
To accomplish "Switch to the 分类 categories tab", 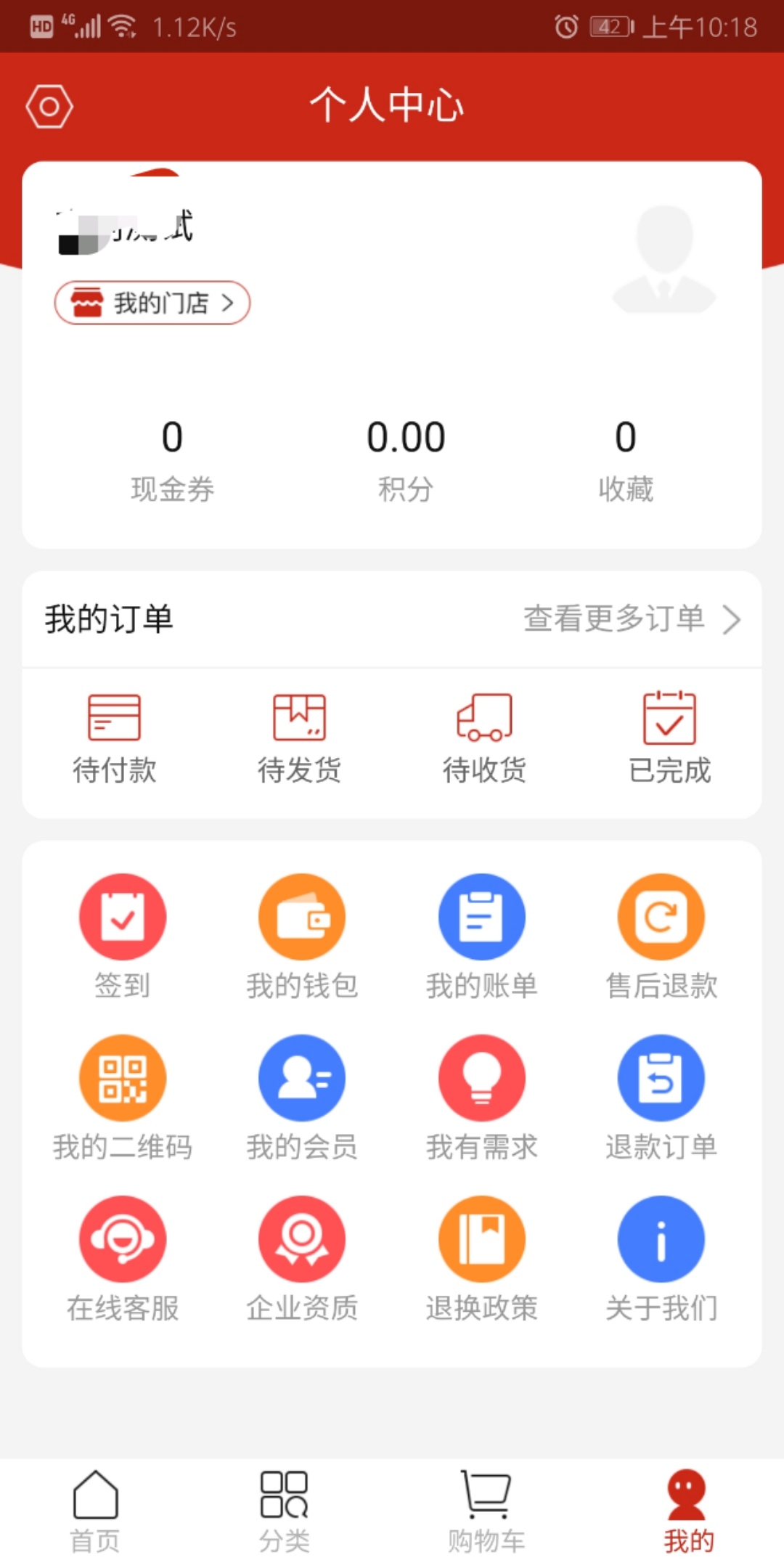I will tap(284, 1511).
